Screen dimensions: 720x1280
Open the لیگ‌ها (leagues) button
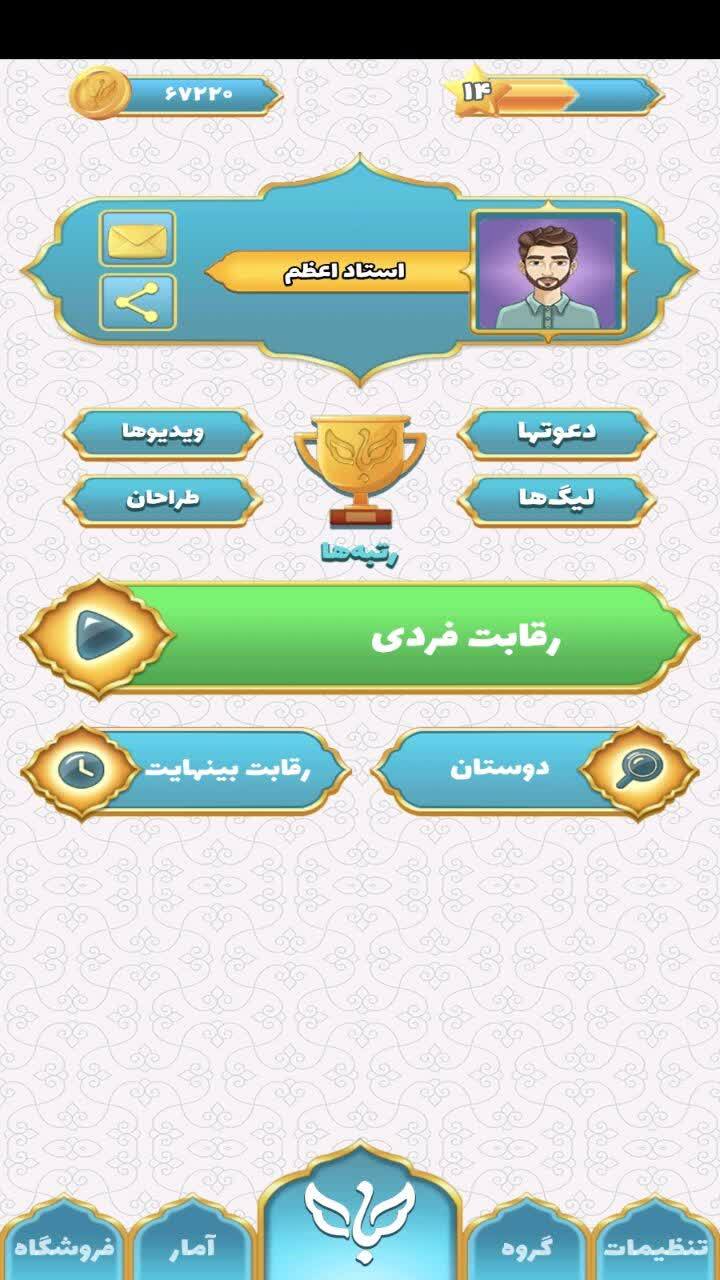557,500
